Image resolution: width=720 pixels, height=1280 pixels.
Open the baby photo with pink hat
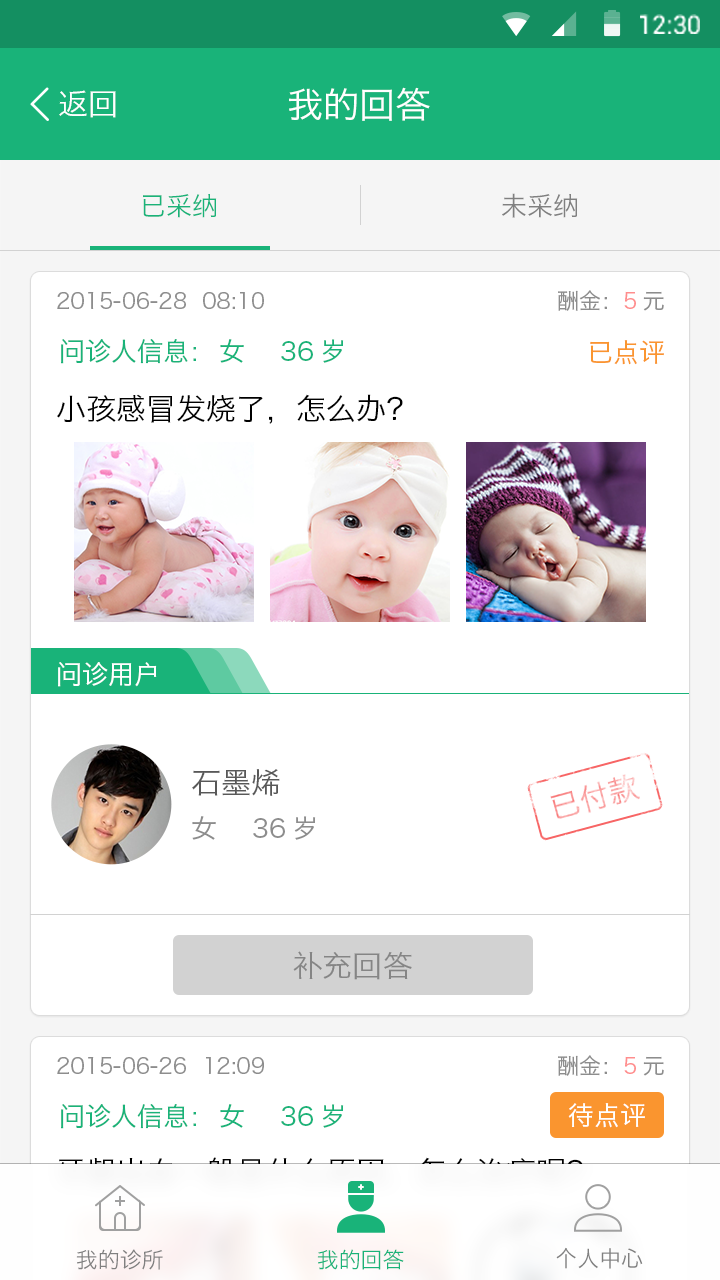164,532
